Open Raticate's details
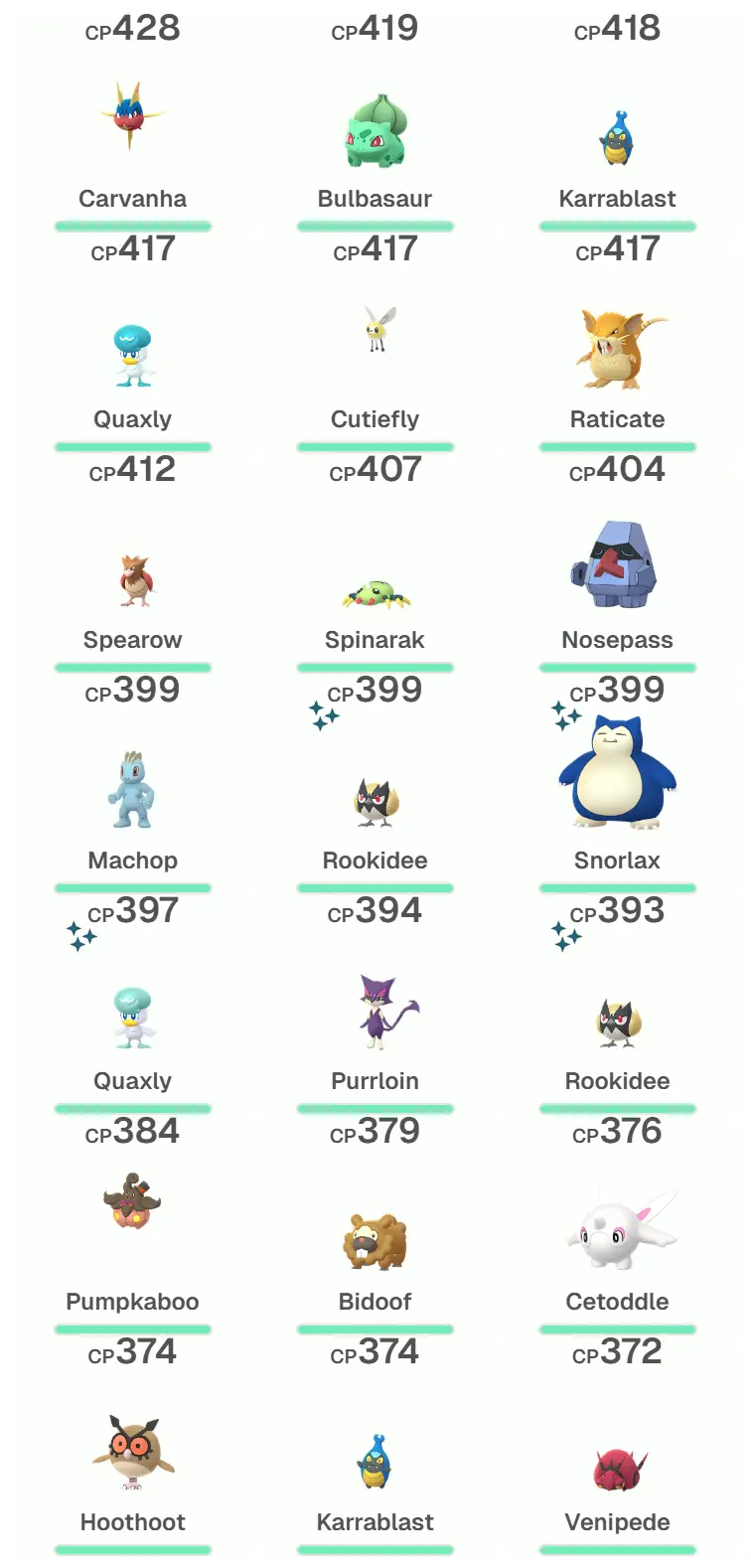The height and width of the screenshot is (1568, 751). click(x=617, y=341)
